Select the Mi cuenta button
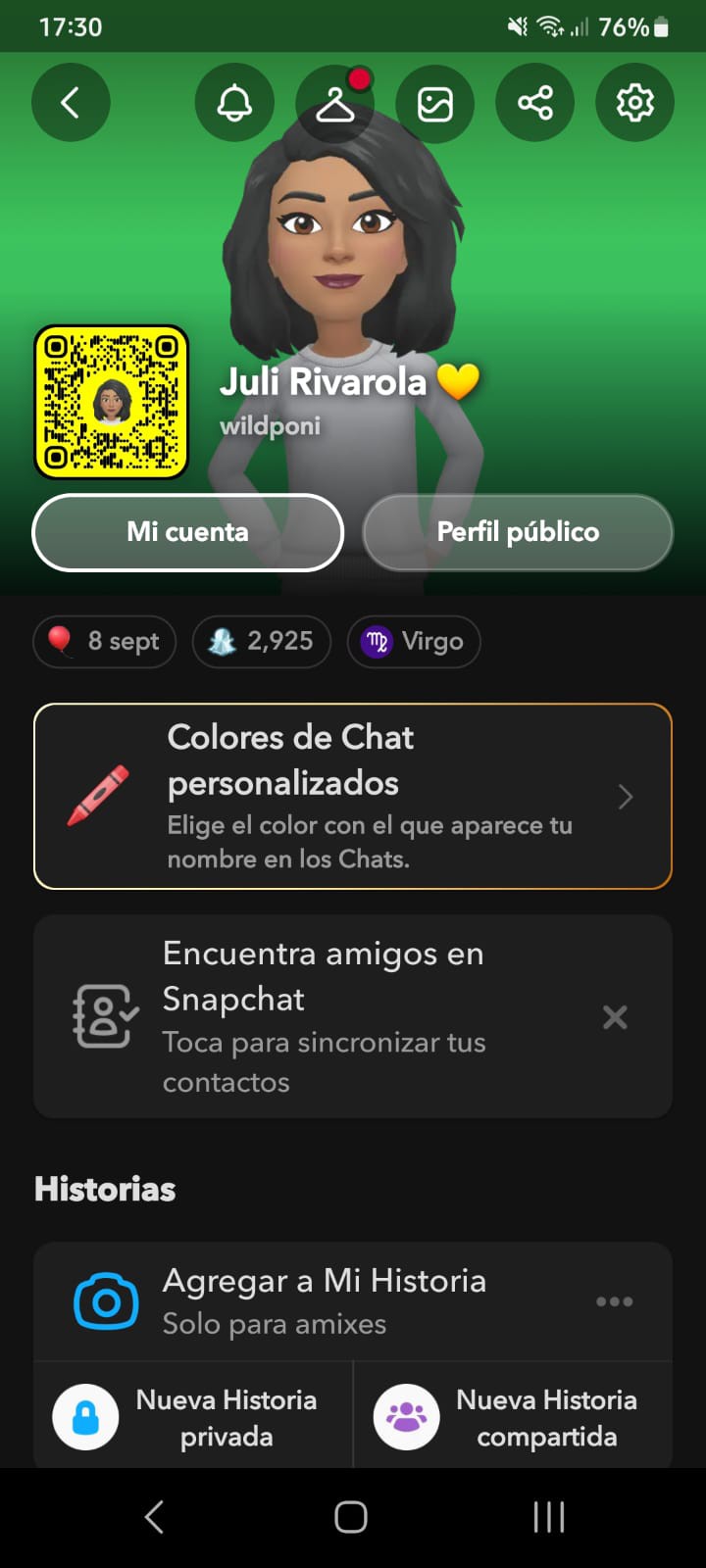The width and height of the screenshot is (706, 1568). coord(188,532)
